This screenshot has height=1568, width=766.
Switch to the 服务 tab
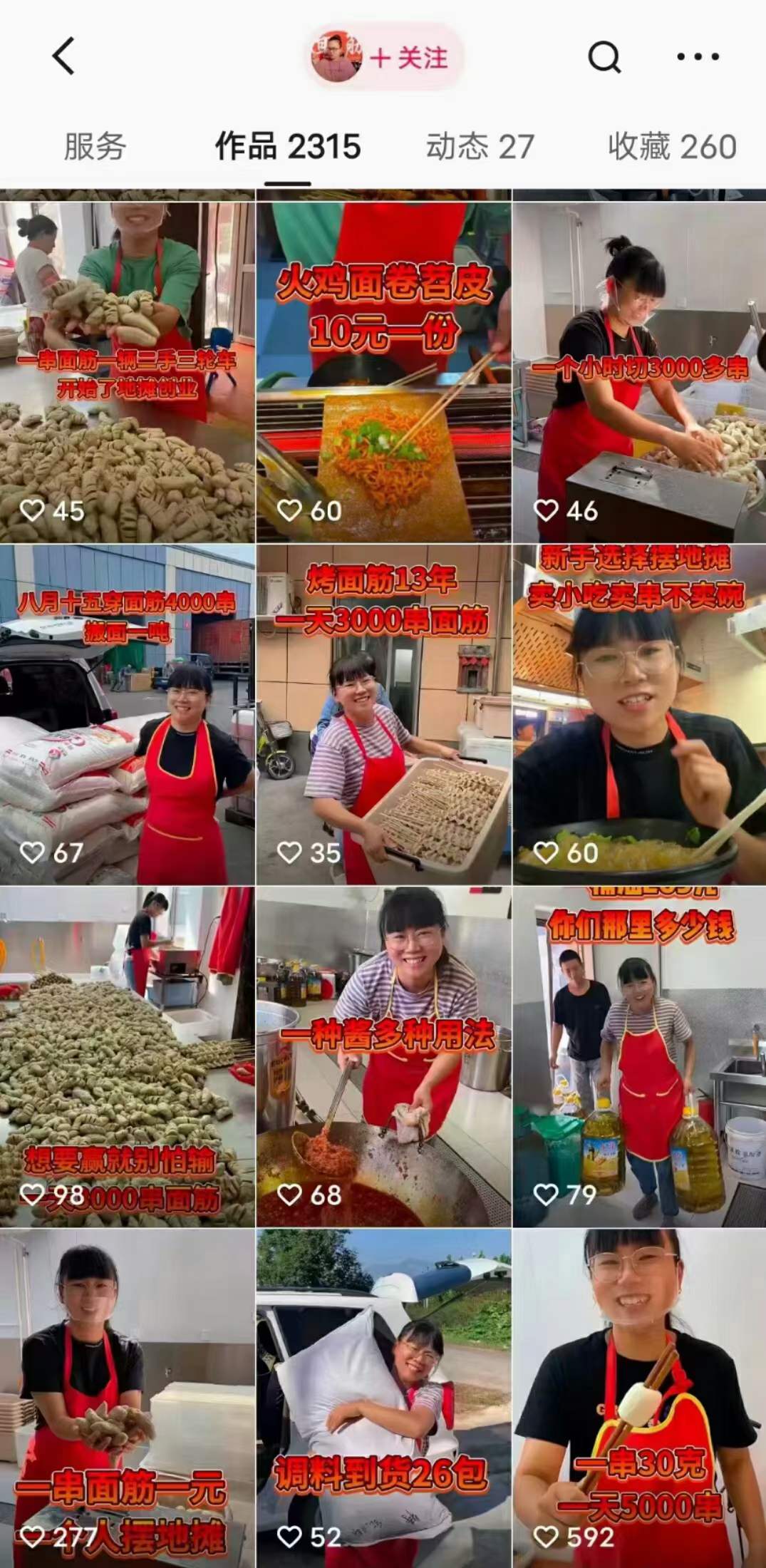pos(95,147)
